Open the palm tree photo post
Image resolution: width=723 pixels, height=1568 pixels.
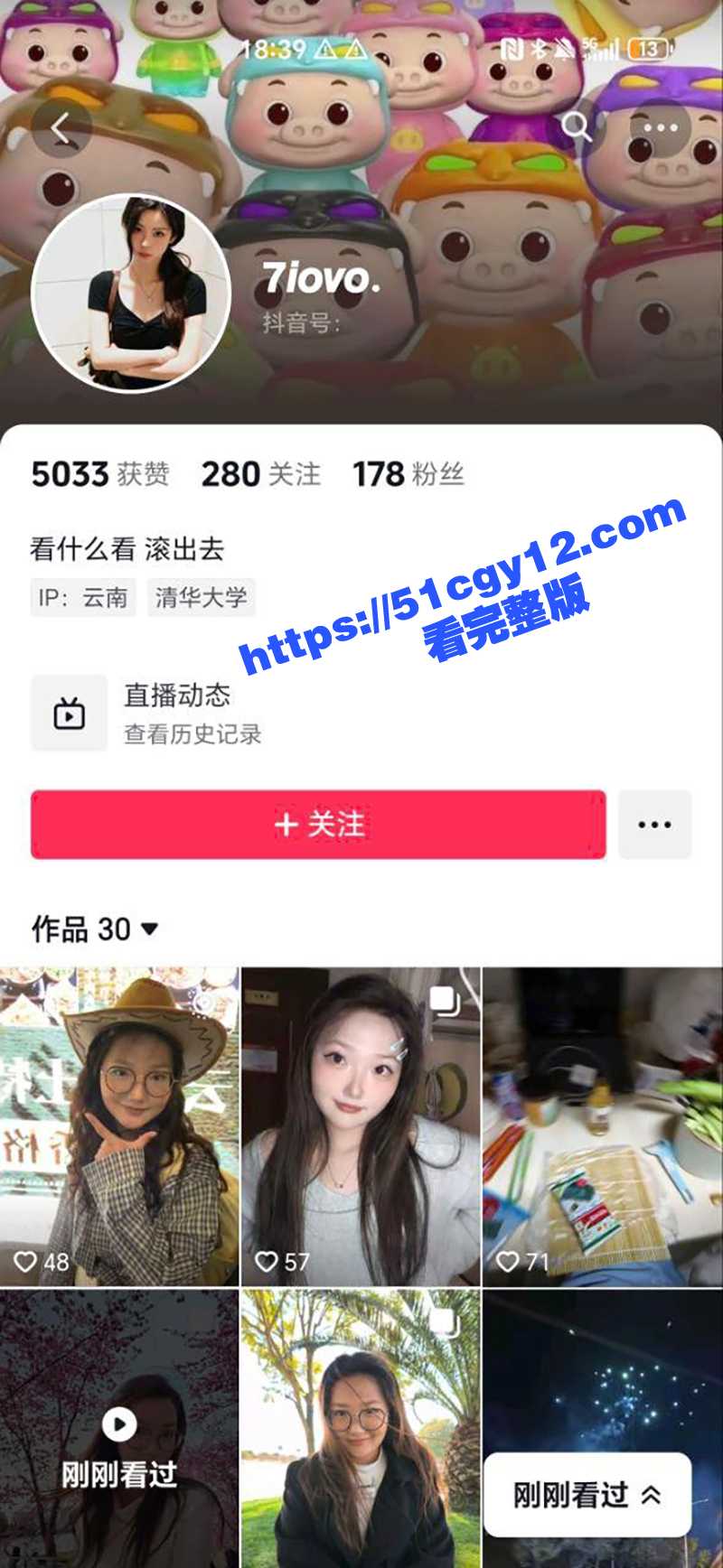[x=361, y=1427]
